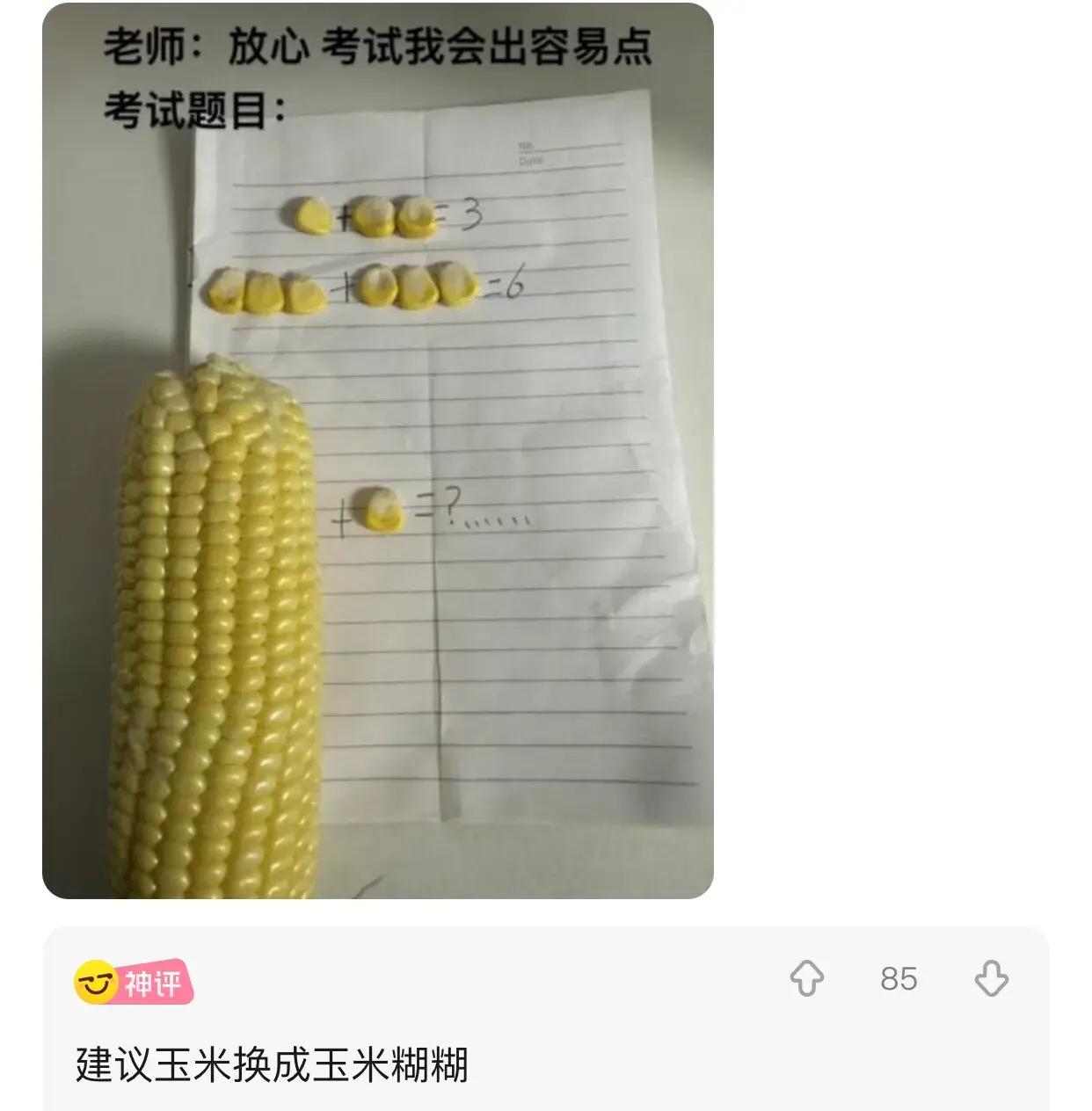Open the corn exam meme image

(x=378, y=450)
